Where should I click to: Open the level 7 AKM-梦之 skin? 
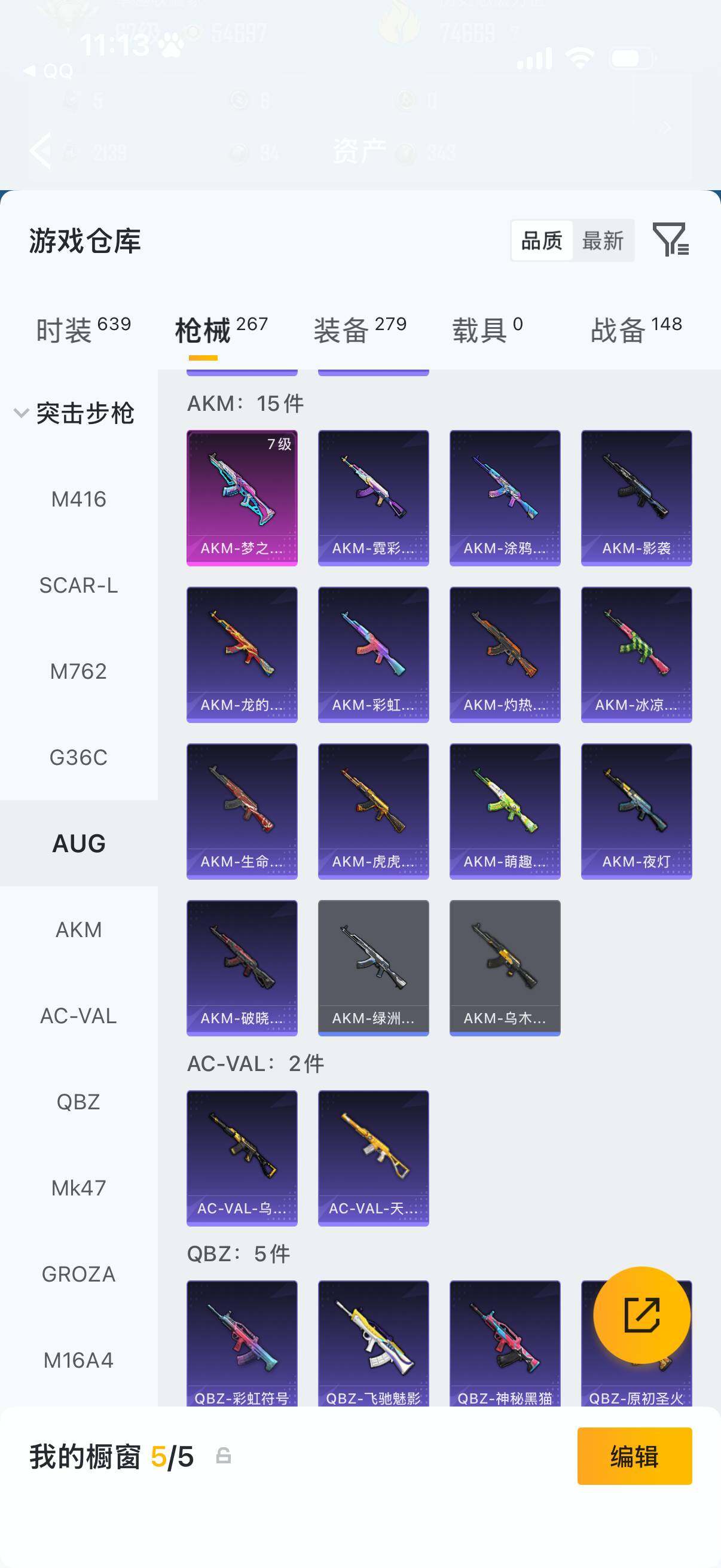(x=242, y=498)
